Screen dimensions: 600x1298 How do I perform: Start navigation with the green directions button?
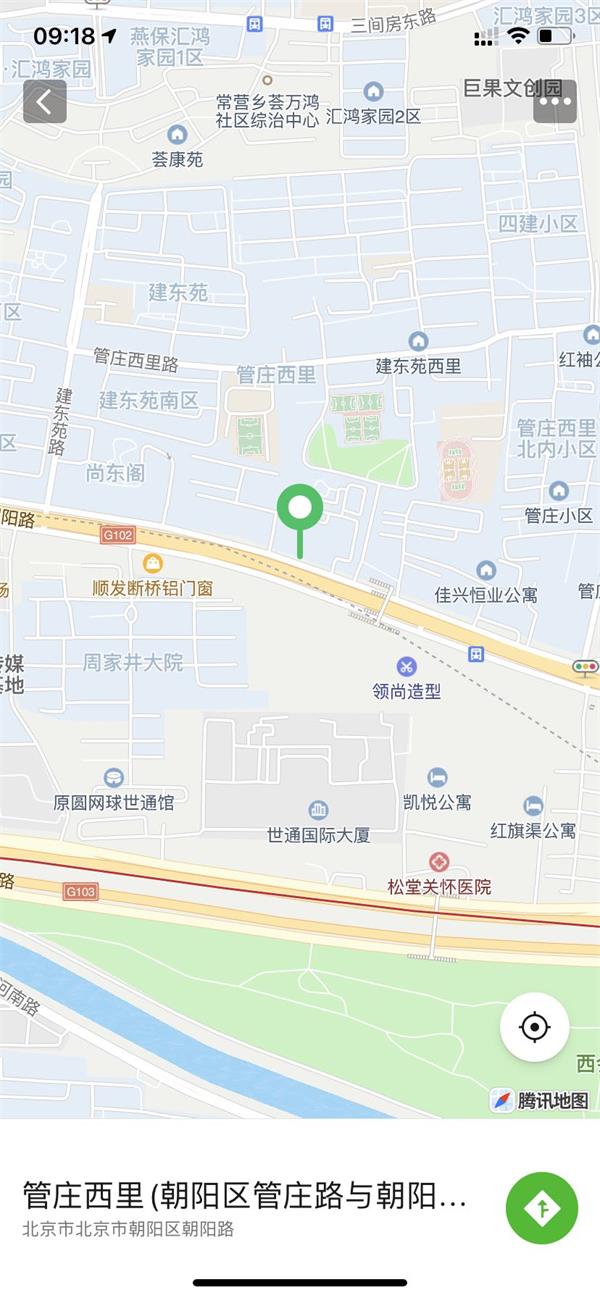pos(542,1208)
